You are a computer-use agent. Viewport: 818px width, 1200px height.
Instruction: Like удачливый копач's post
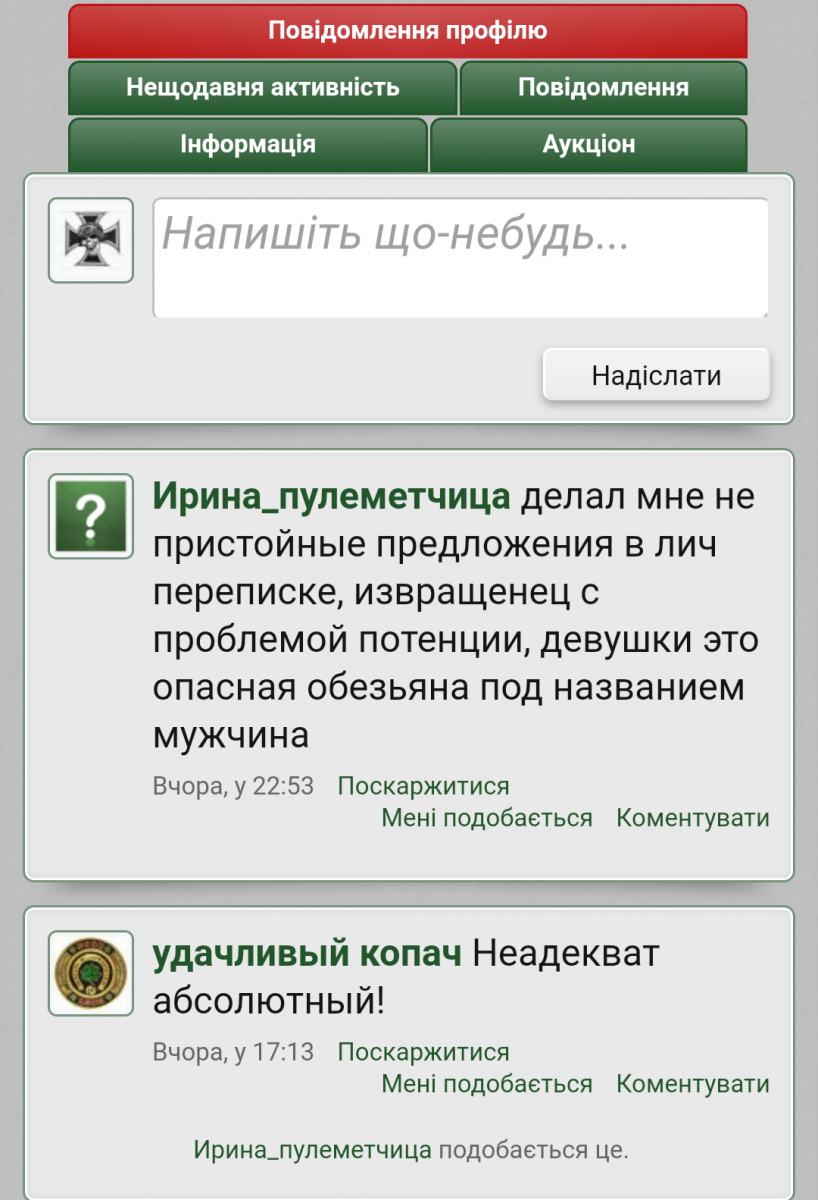487,1084
